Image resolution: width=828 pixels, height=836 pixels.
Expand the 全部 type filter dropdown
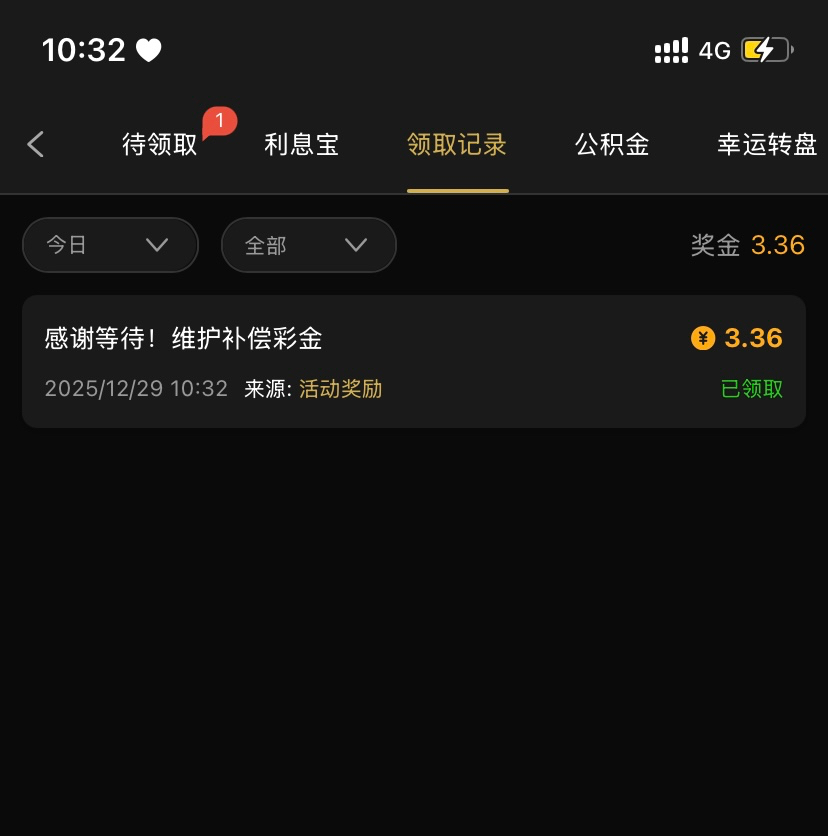(308, 245)
